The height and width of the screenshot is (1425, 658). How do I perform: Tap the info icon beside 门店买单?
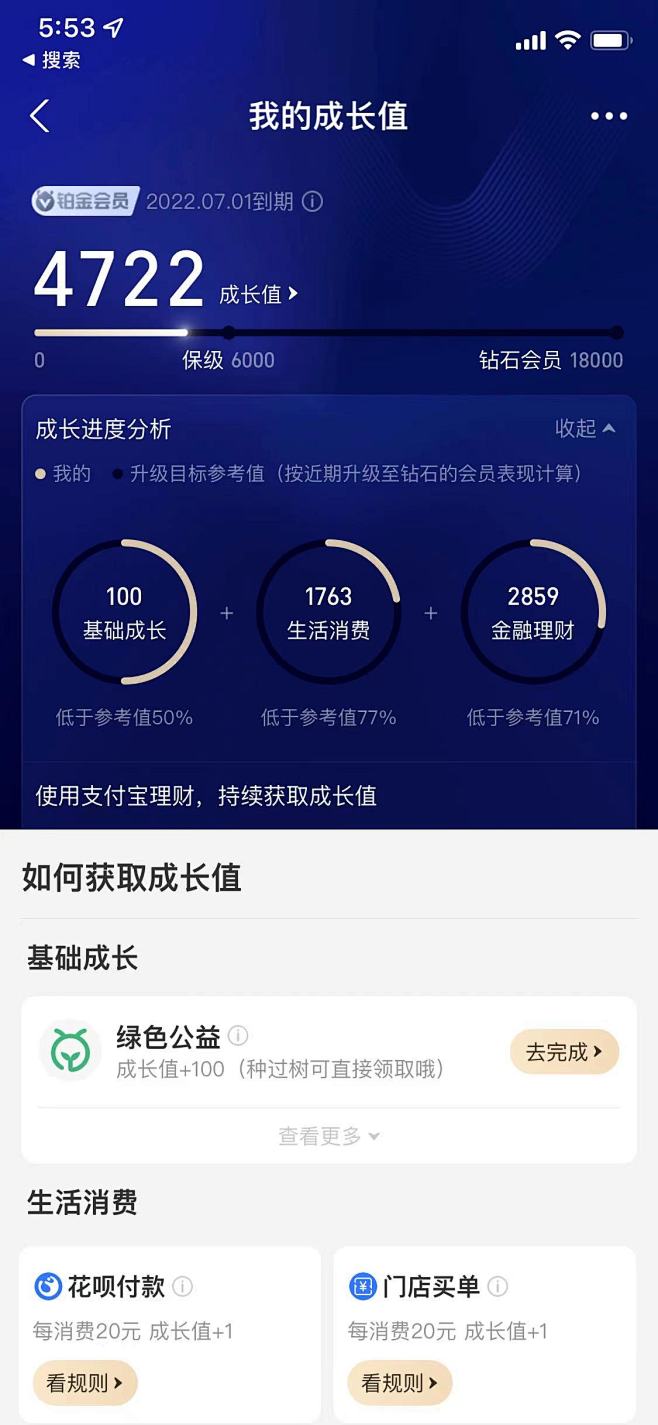coord(498,1286)
